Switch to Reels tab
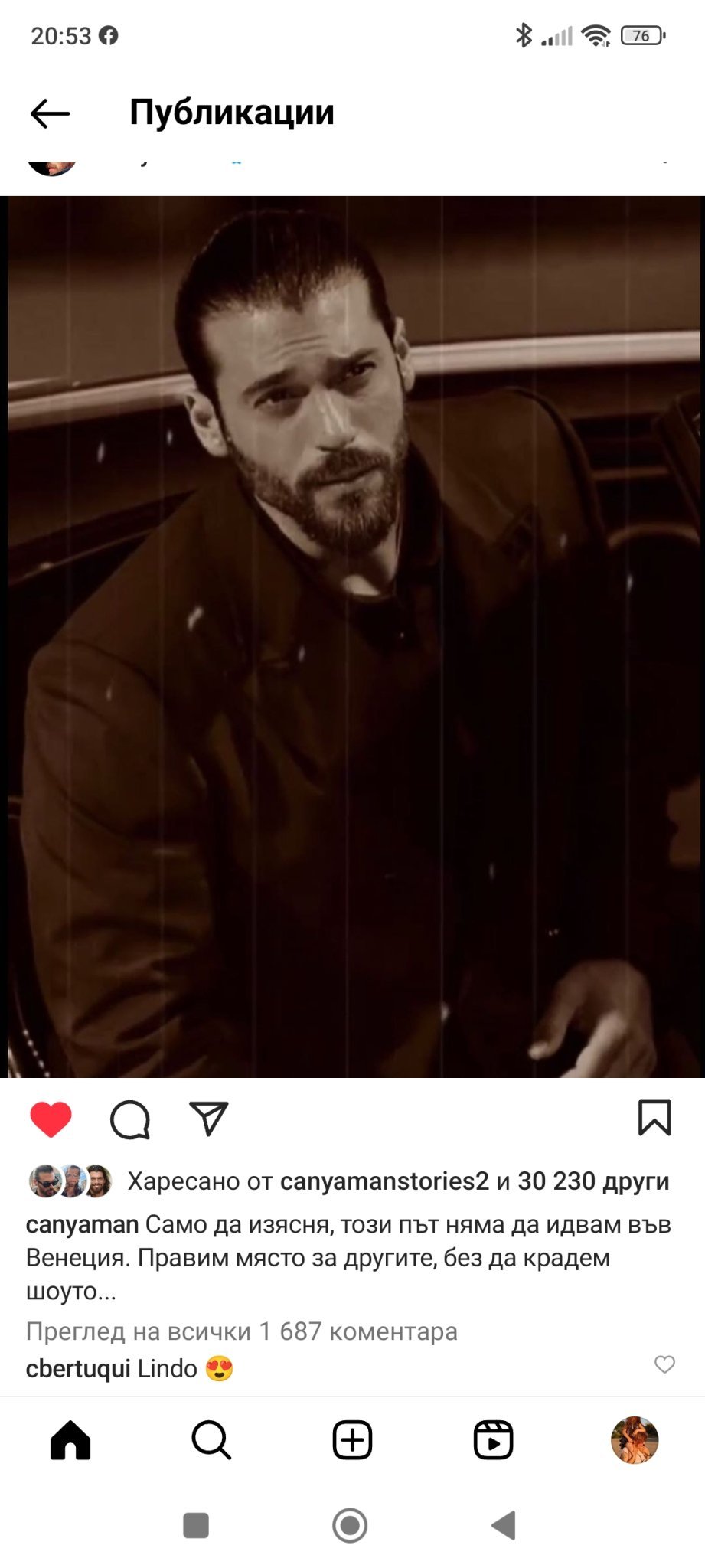Screen dimensions: 705x1568 coord(493,1440)
